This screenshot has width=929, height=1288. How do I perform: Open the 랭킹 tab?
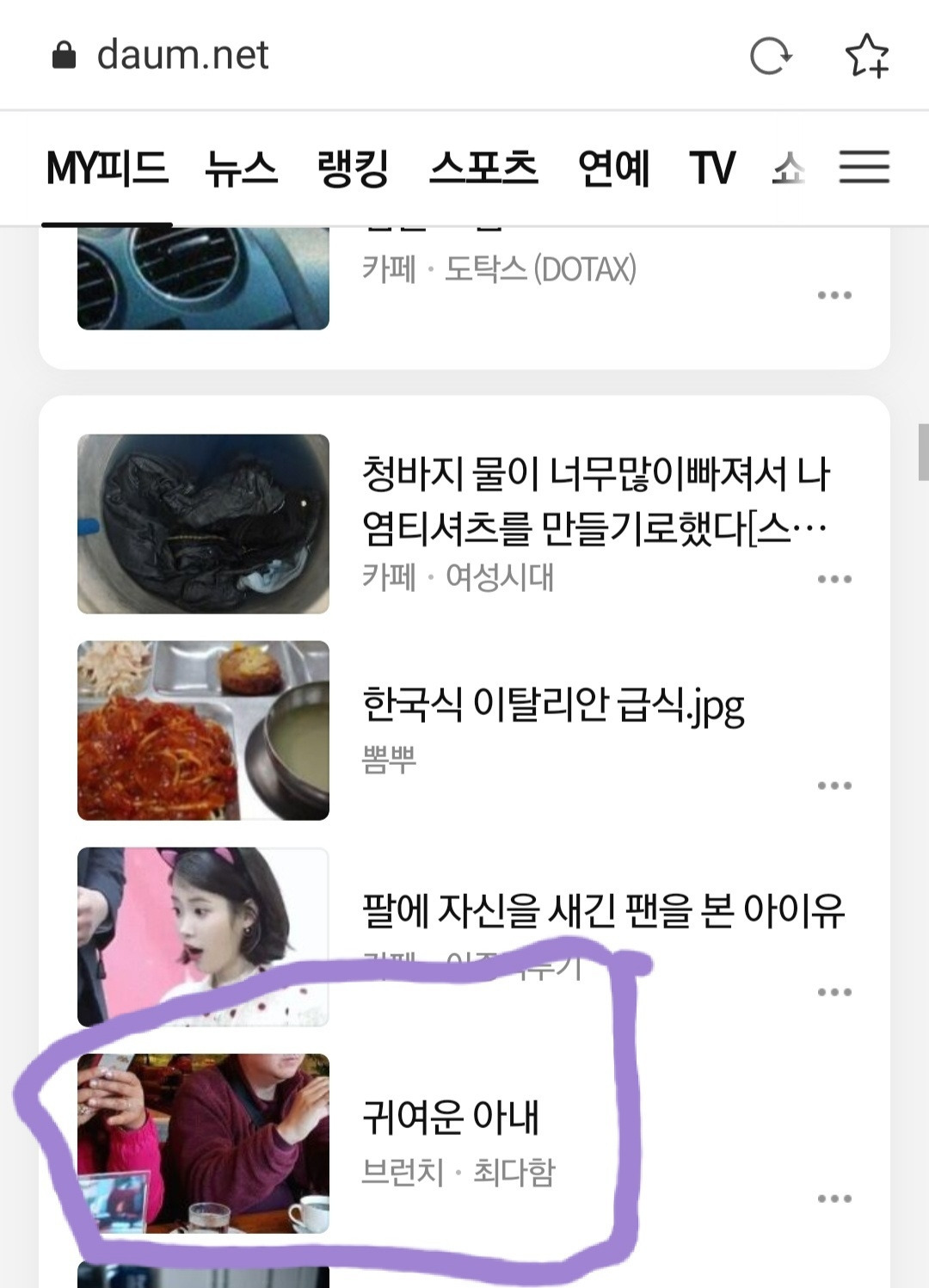[353, 168]
